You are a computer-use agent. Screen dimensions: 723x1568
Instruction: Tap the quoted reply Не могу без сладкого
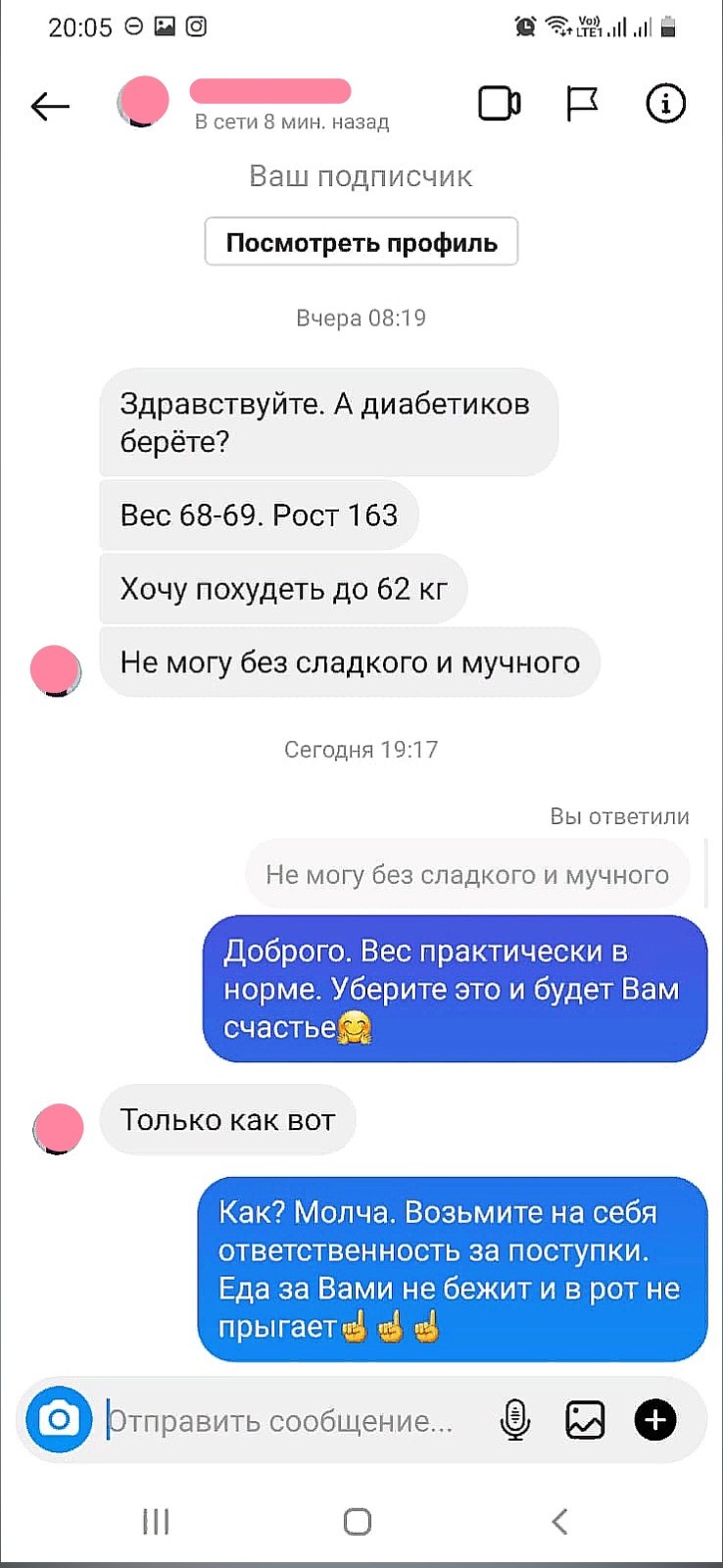[467, 874]
